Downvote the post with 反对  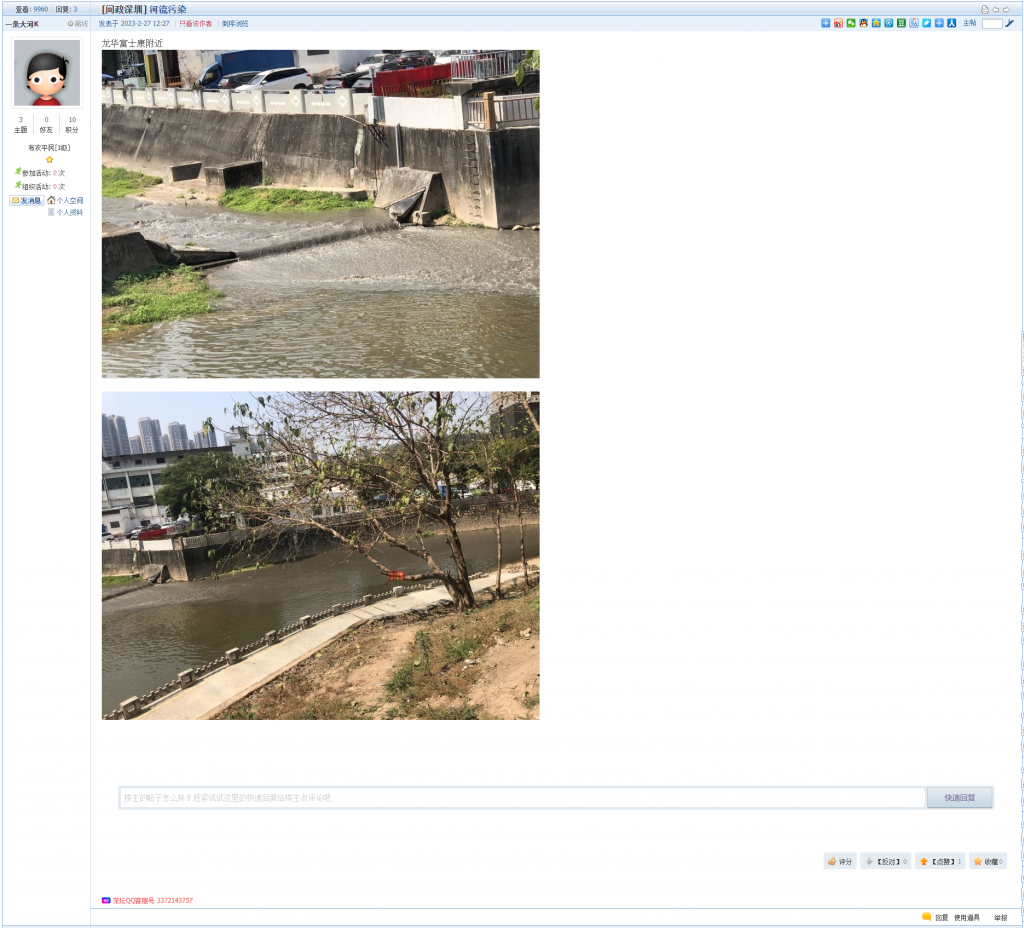pyautogui.click(x=885, y=861)
